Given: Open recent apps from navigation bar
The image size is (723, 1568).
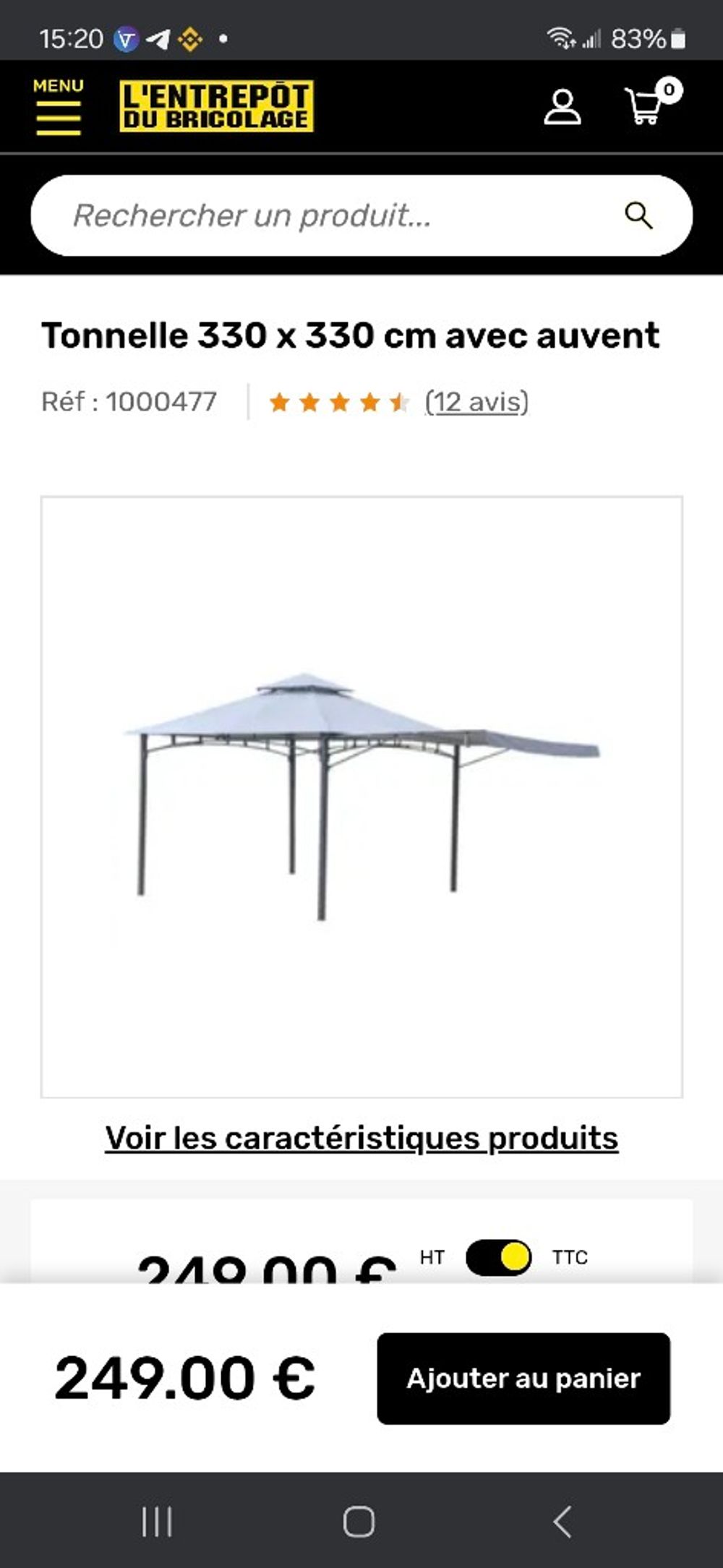Looking at the screenshot, I should 157,1521.
